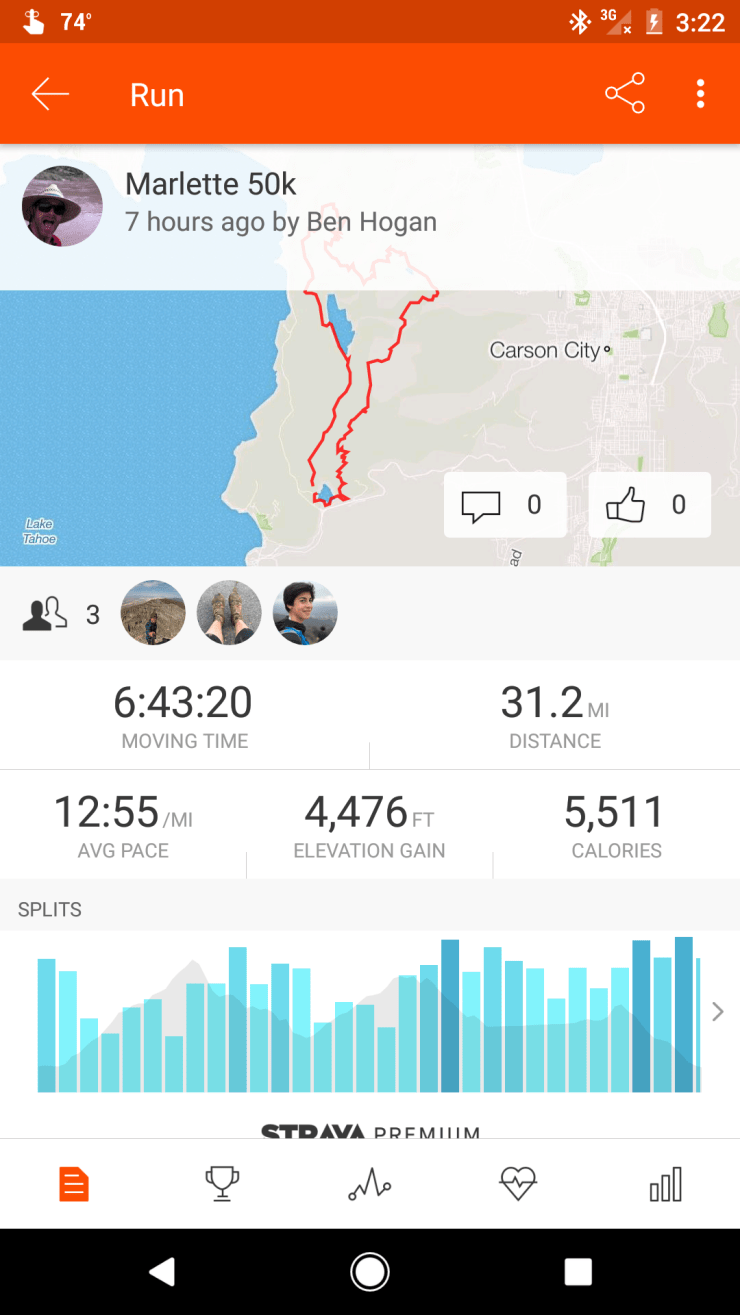Switch to the trophy achievements tab
Image resolution: width=740 pixels, height=1315 pixels.
point(222,1185)
